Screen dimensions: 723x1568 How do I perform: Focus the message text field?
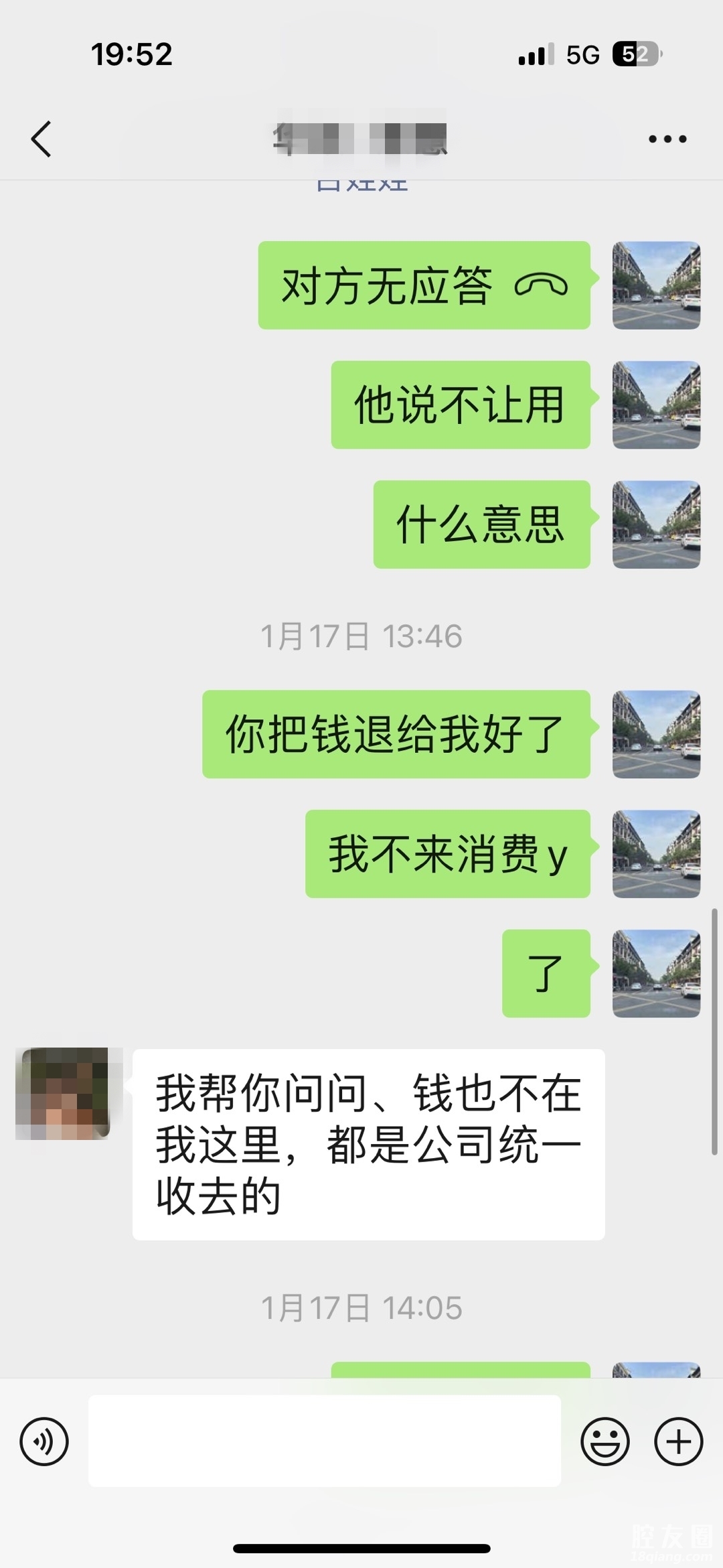click(x=324, y=1441)
